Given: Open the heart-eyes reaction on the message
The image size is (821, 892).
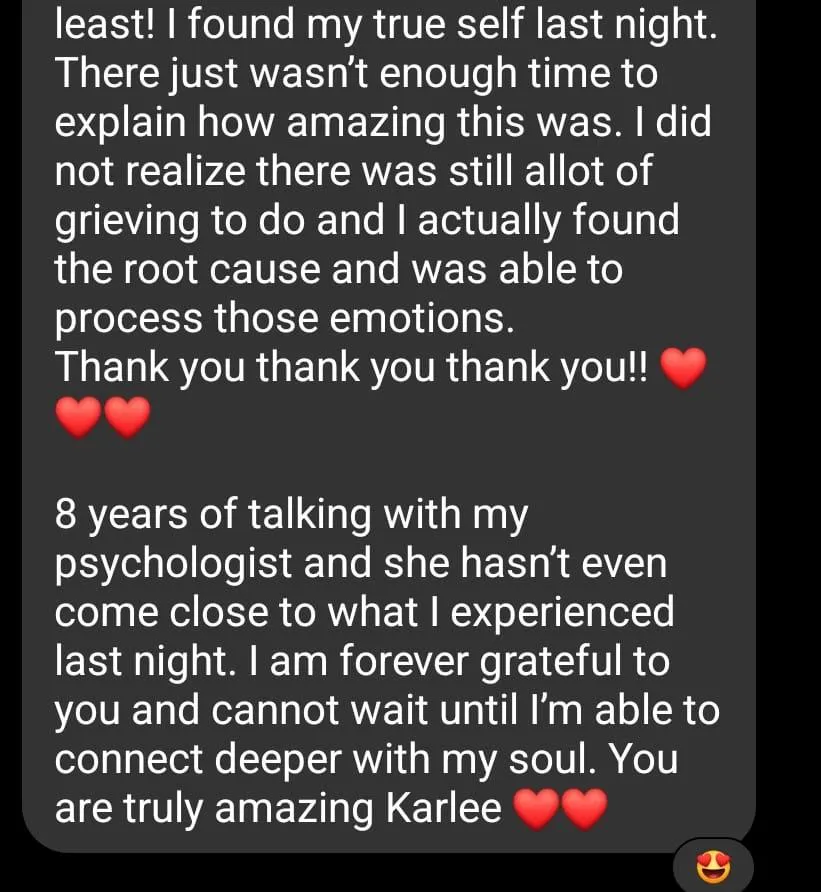Looking at the screenshot, I should [x=713, y=867].
